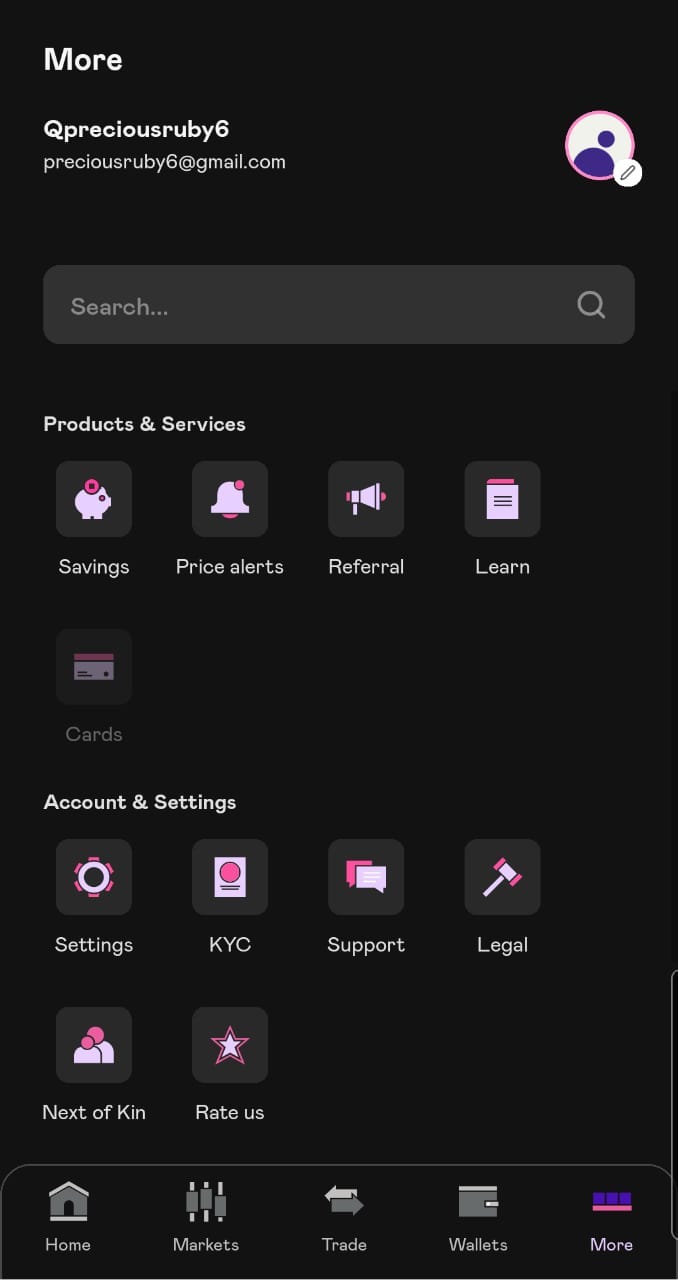Select the Cards option
Screen dimensions: 678x1280
(x=94, y=668)
